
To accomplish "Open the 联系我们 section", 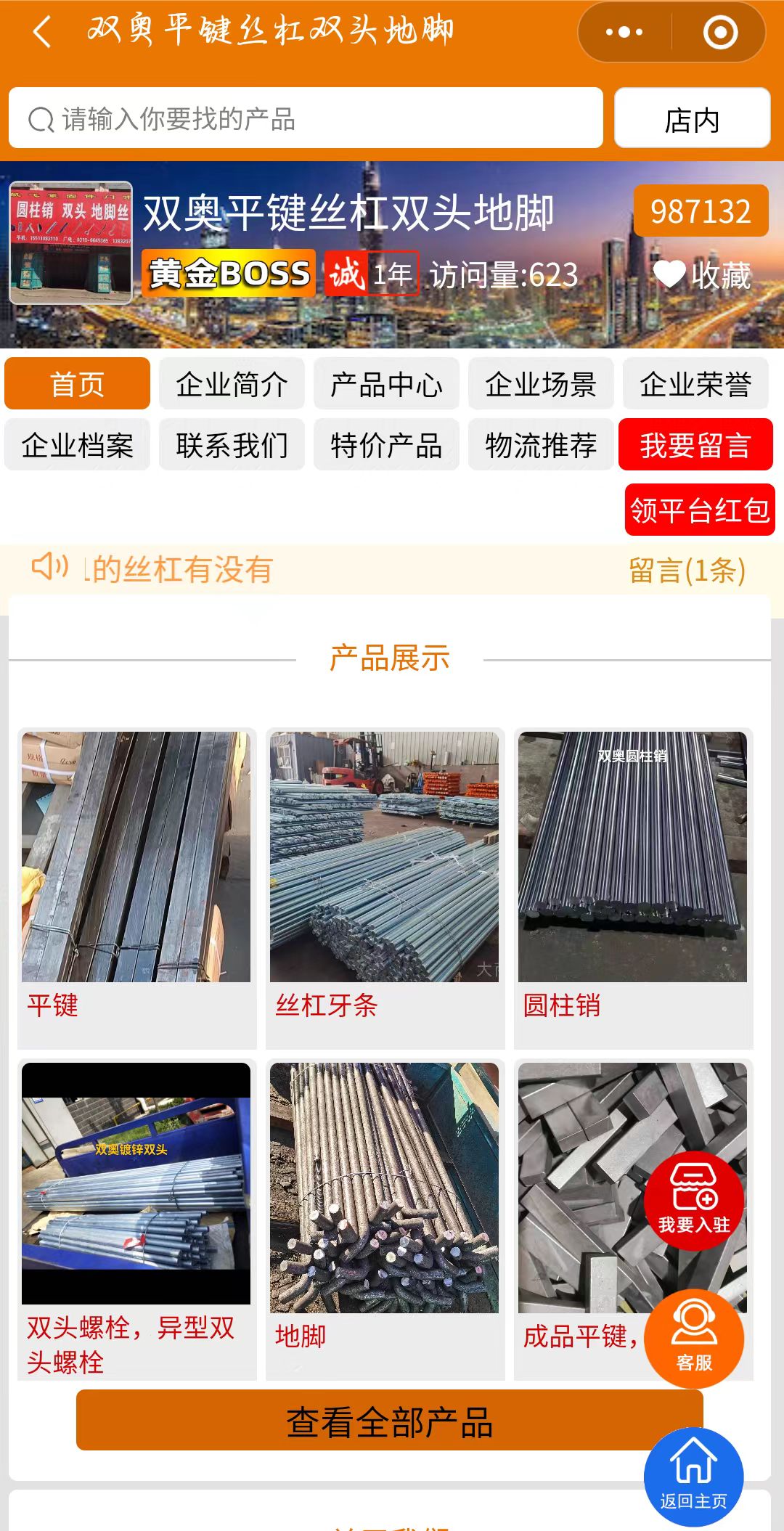I will coord(232,445).
